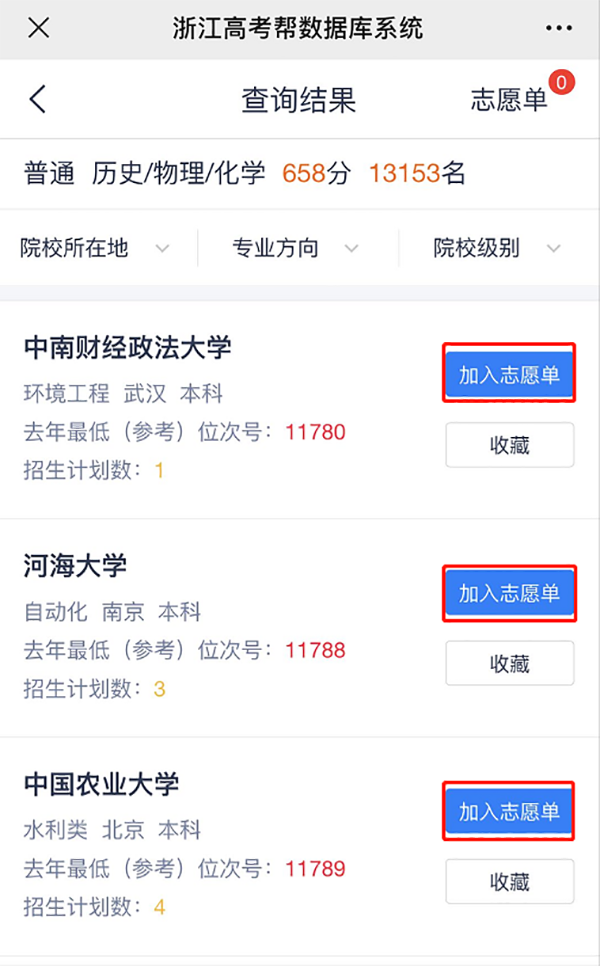
Task: Close the web page with X
Action: pyautogui.click(x=38, y=28)
